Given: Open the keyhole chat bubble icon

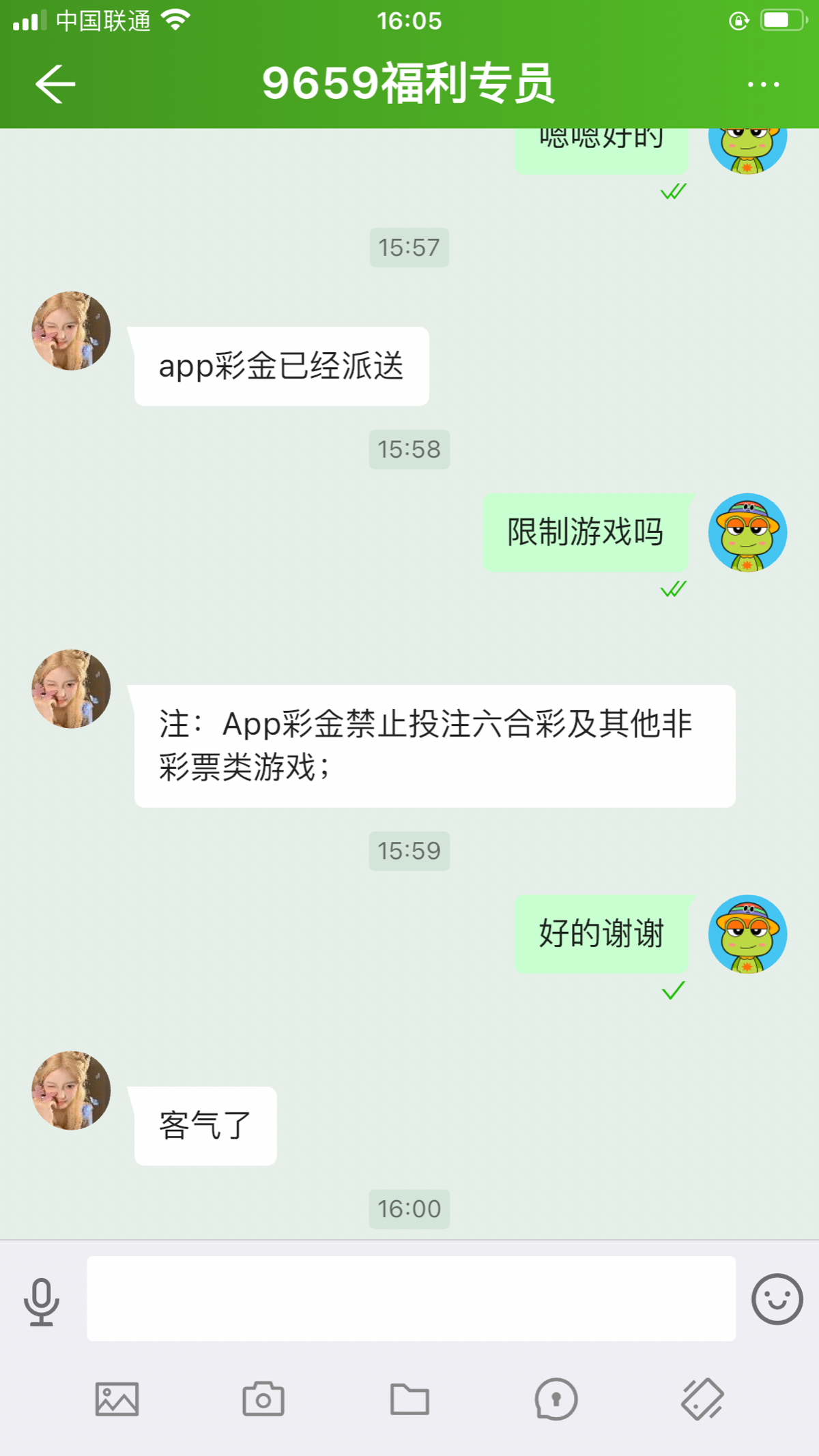Looking at the screenshot, I should (x=556, y=1399).
